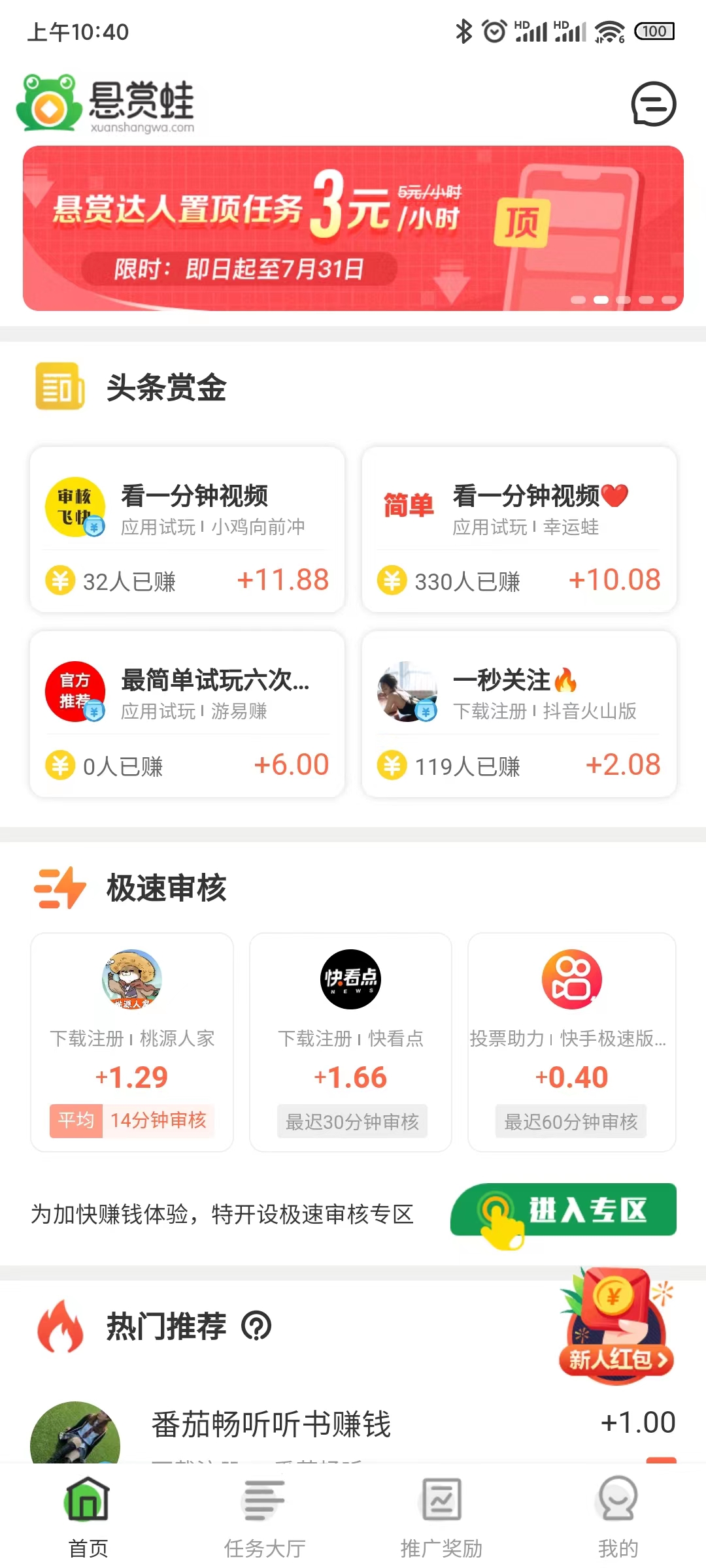
Task: Switch to the 首页 tab
Action: 89,1516
